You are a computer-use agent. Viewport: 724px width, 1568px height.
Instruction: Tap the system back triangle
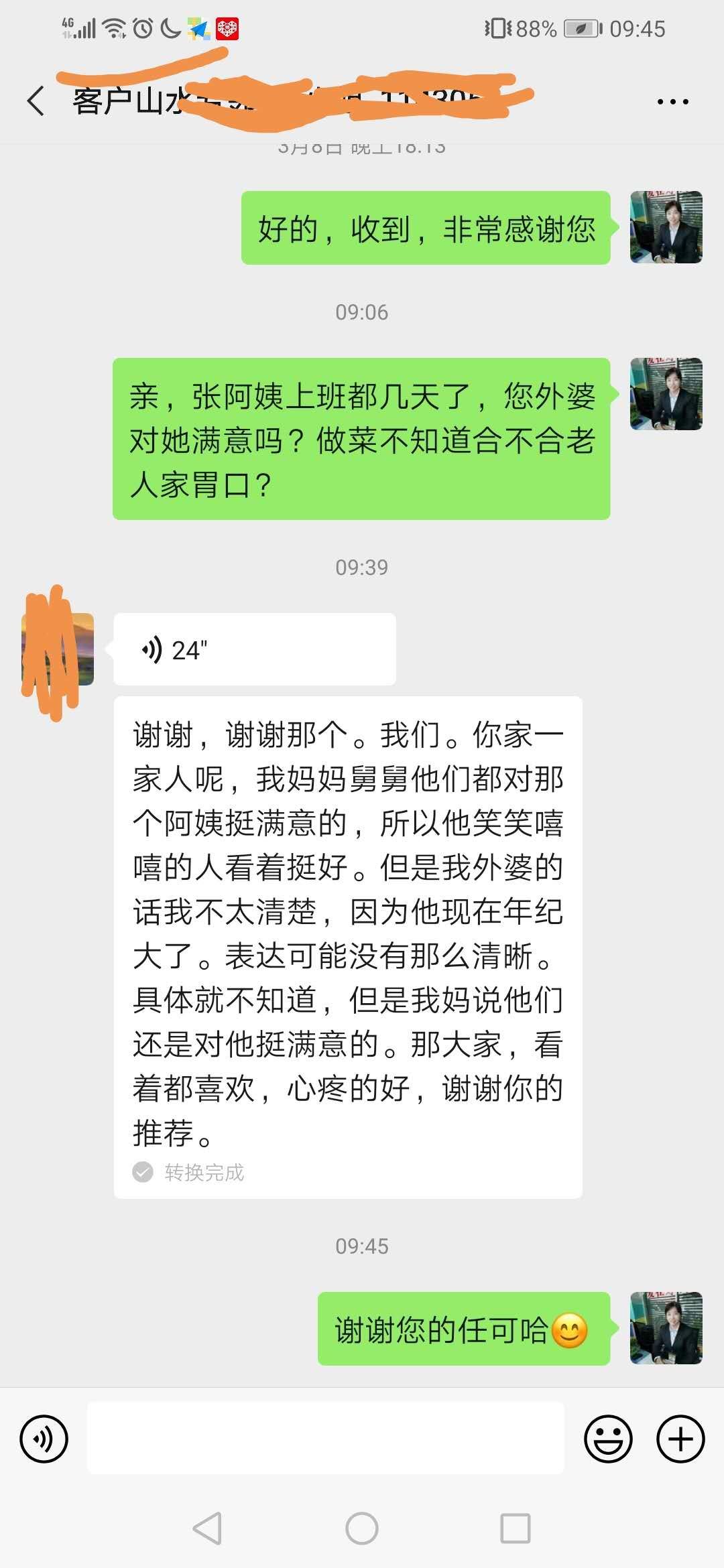pyautogui.click(x=207, y=1528)
